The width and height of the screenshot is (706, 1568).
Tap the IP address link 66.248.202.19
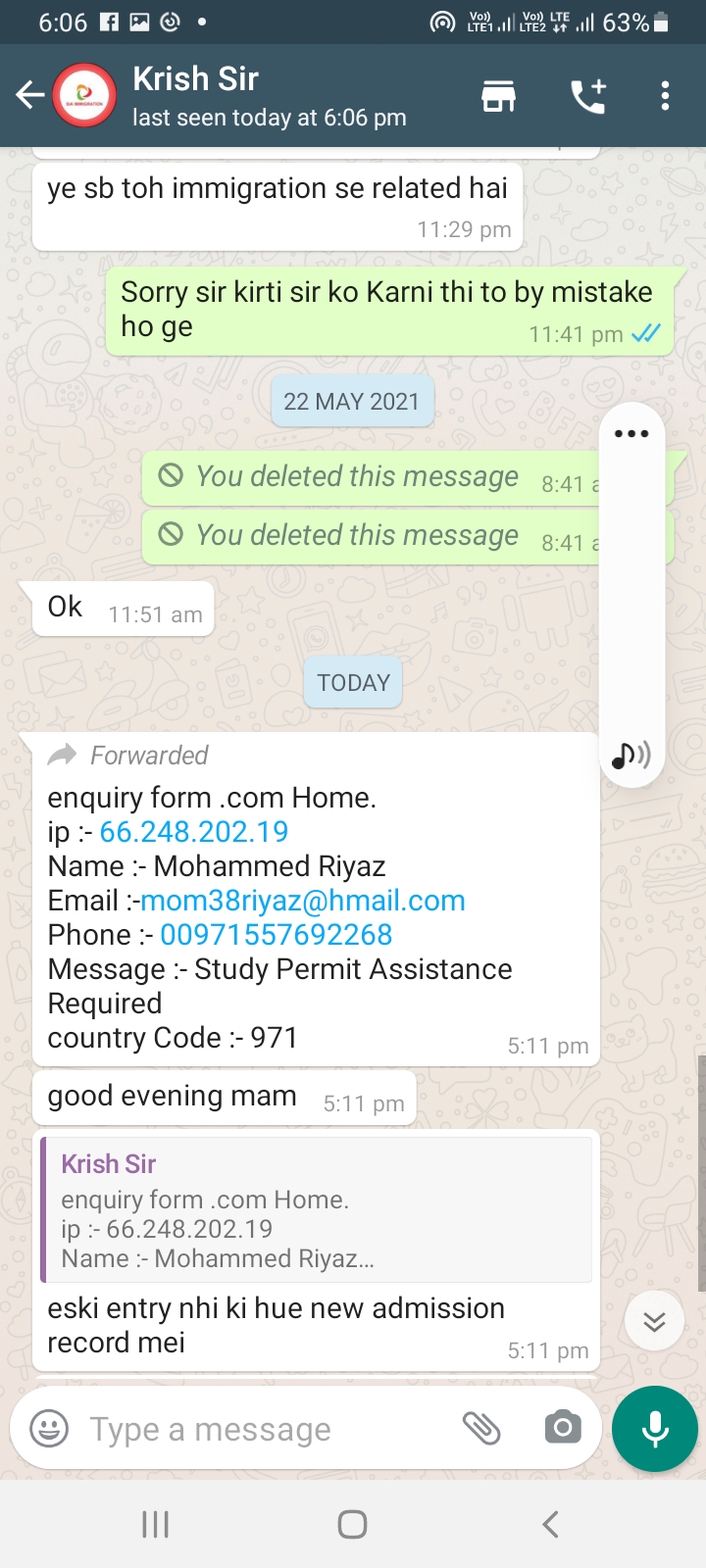coord(194,832)
